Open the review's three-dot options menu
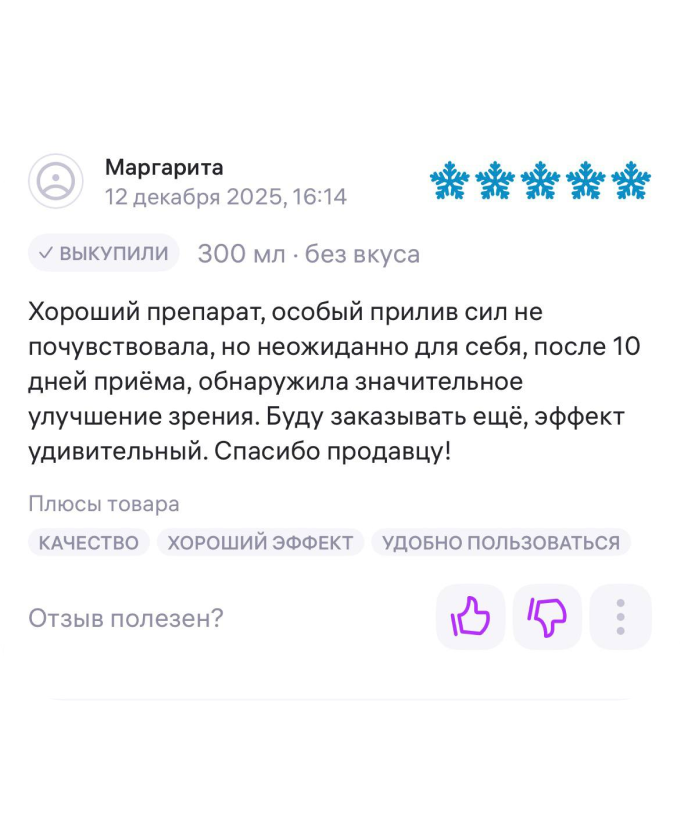682x827 pixels. coord(620,617)
